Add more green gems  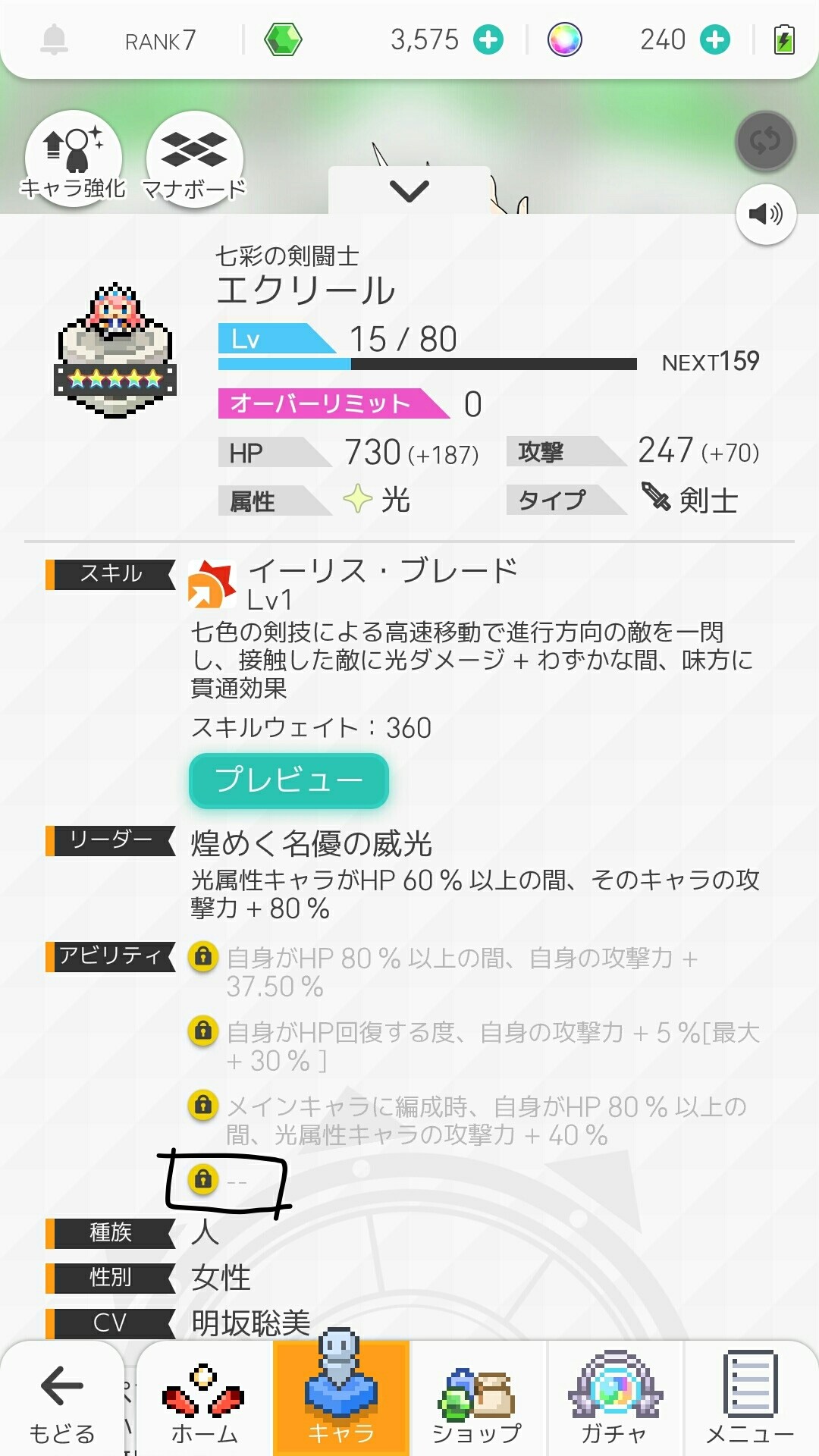[x=488, y=39]
